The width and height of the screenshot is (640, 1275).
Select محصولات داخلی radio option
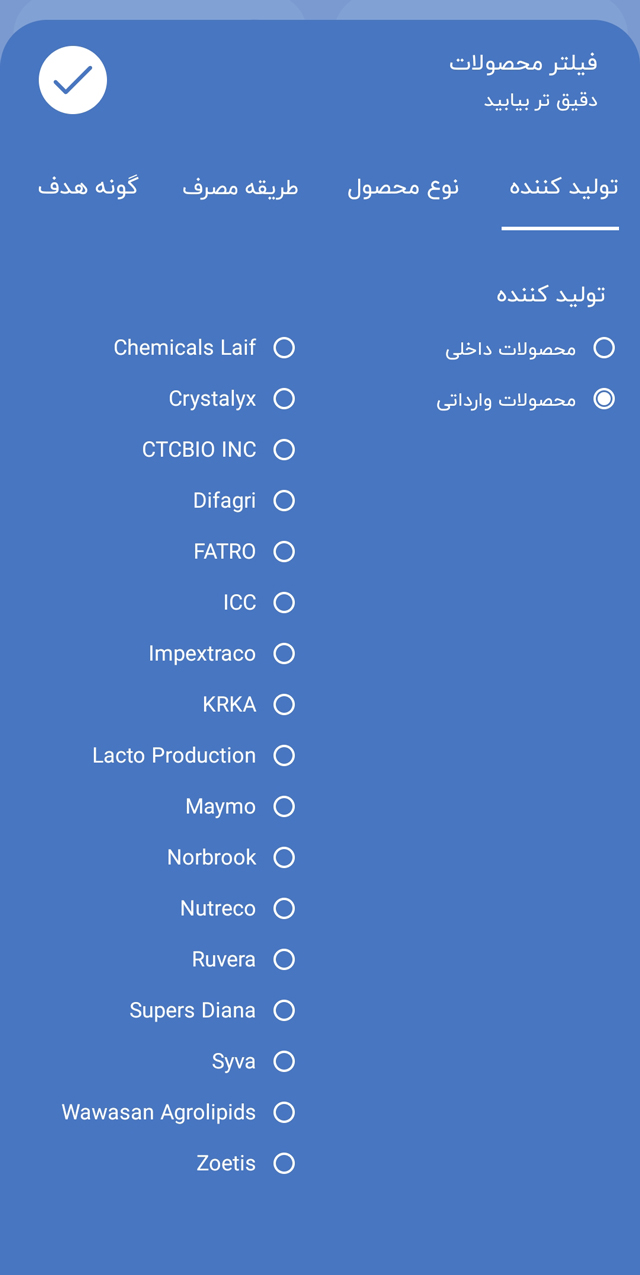tap(603, 348)
